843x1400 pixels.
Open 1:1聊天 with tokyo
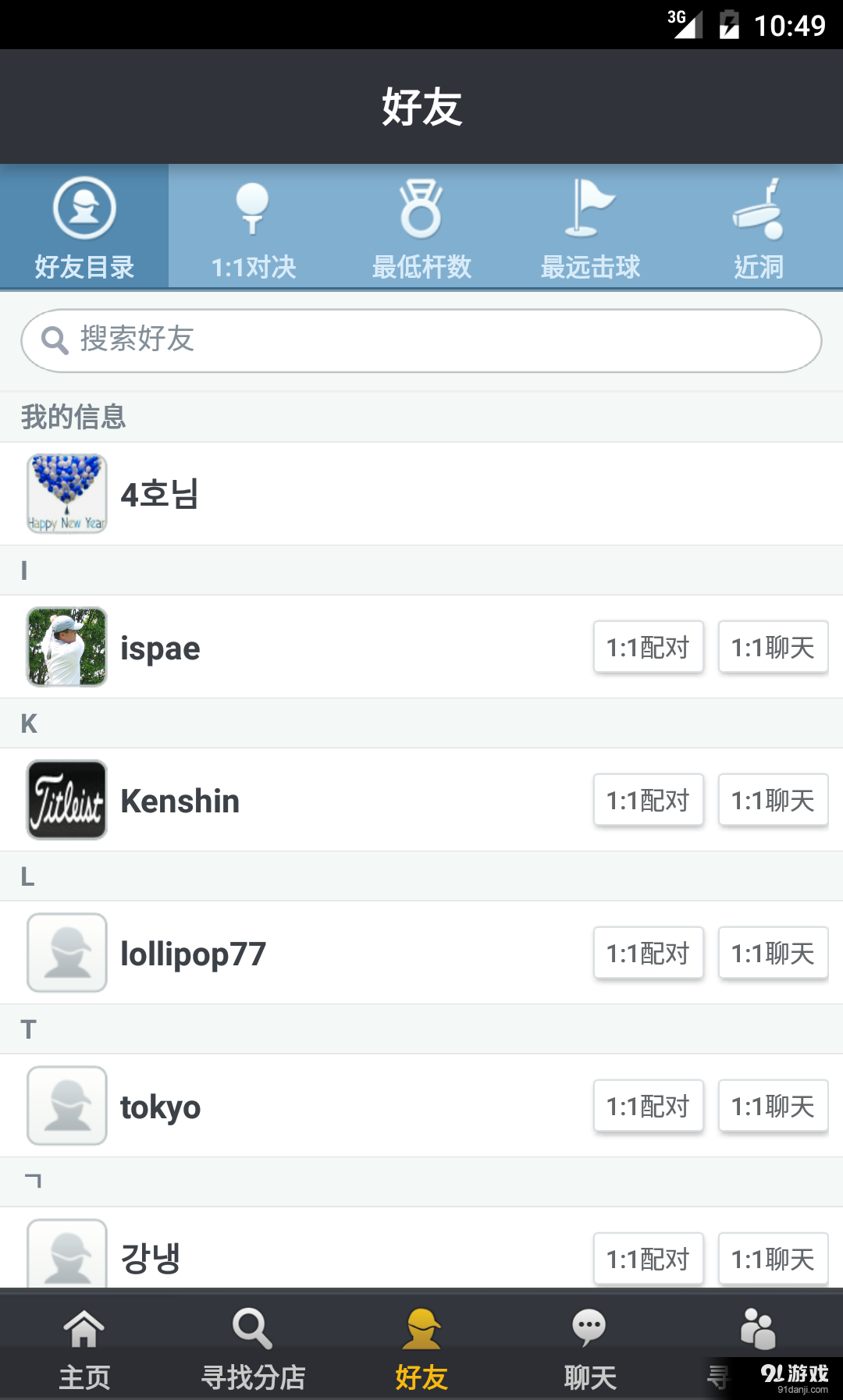pos(773,1106)
